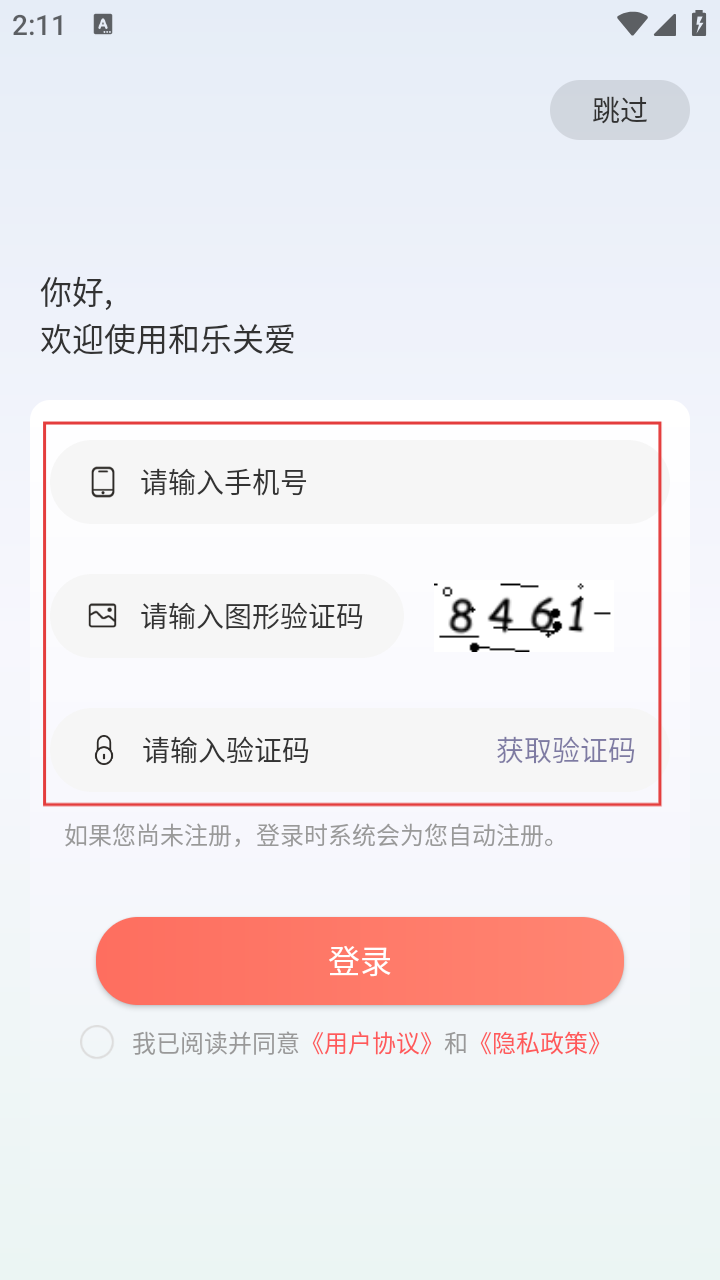Check the agreement consent checkbox
This screenshot has width=720, height=1280.
point(97,1043)
